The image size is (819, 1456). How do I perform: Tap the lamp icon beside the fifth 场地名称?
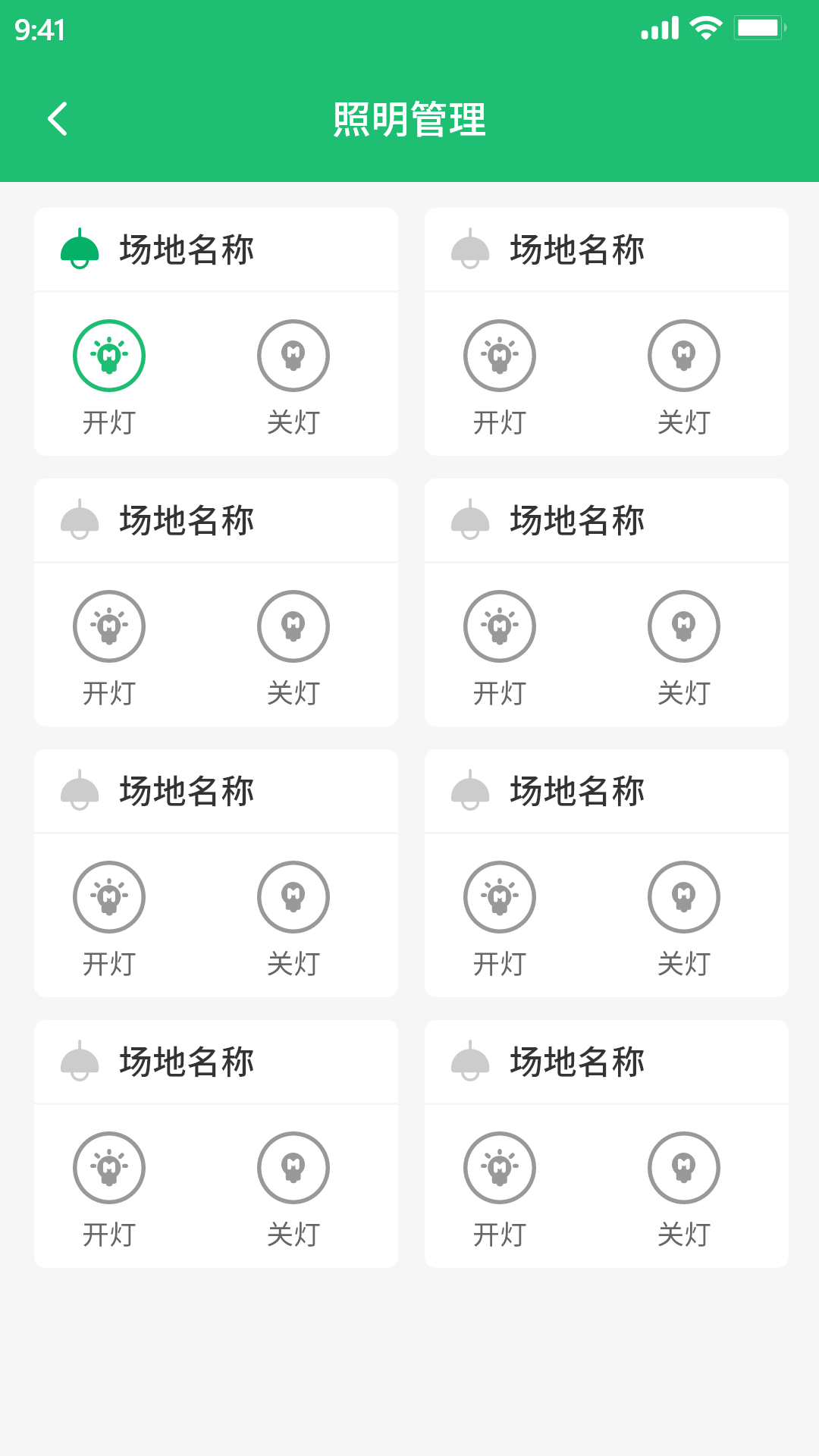pyautogui.click(x=80, y=791)
